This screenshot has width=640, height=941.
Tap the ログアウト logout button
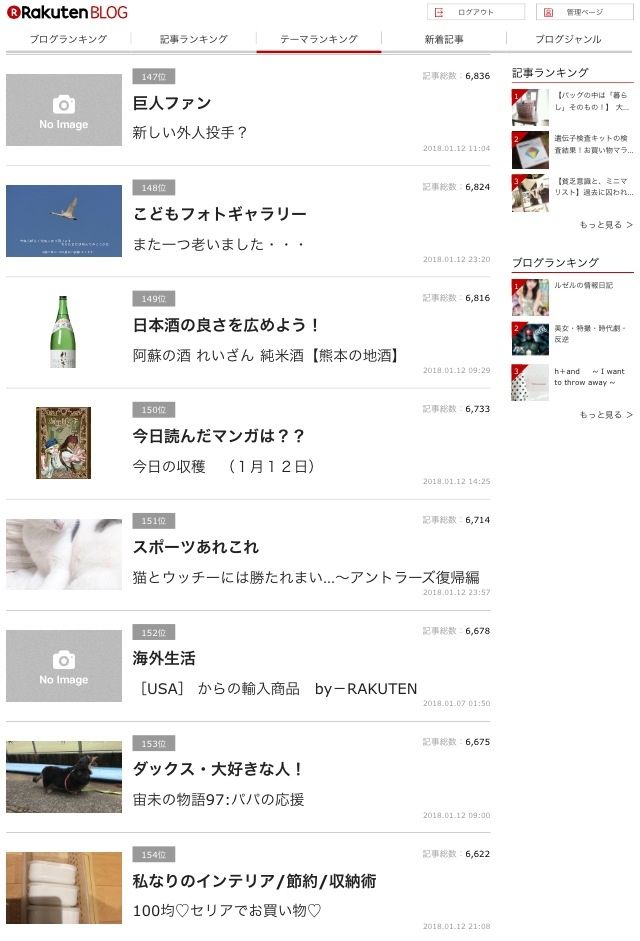pyautogui.click(x=475, y=12)
